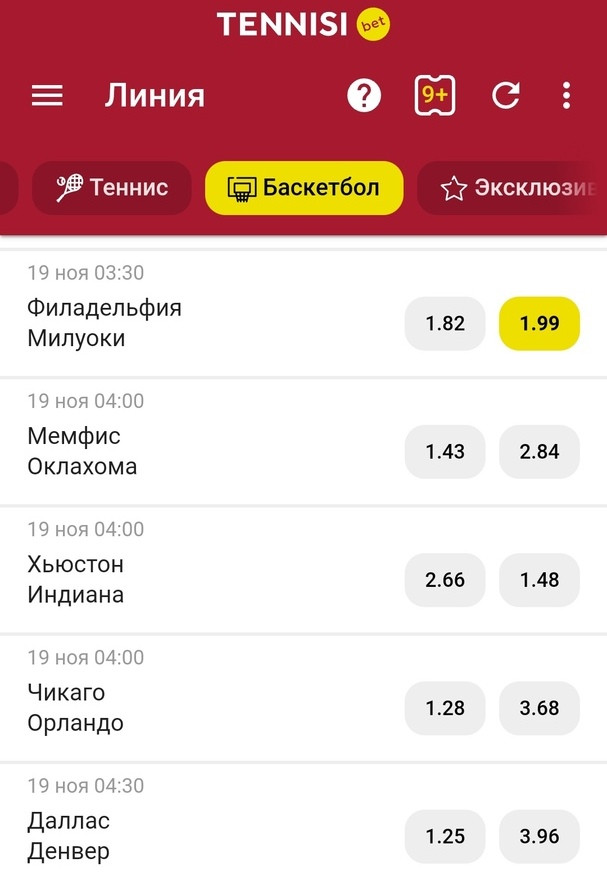Bet on Мемфис at 1.43
Screen dimensions: 607x880
point(445,451)
